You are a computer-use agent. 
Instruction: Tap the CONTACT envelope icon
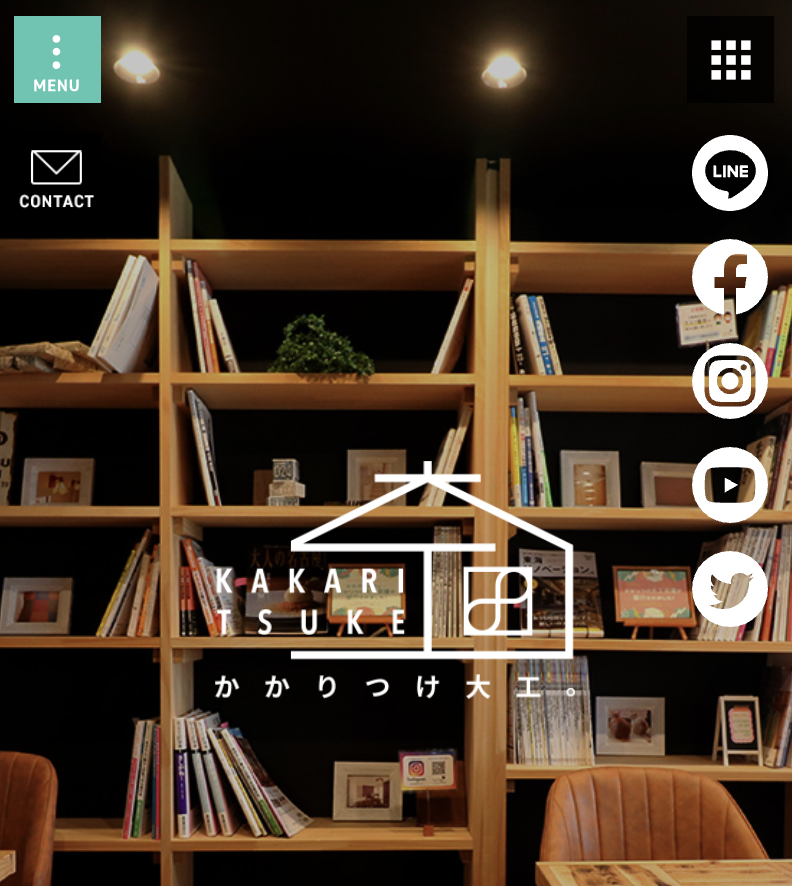(56, 178)
